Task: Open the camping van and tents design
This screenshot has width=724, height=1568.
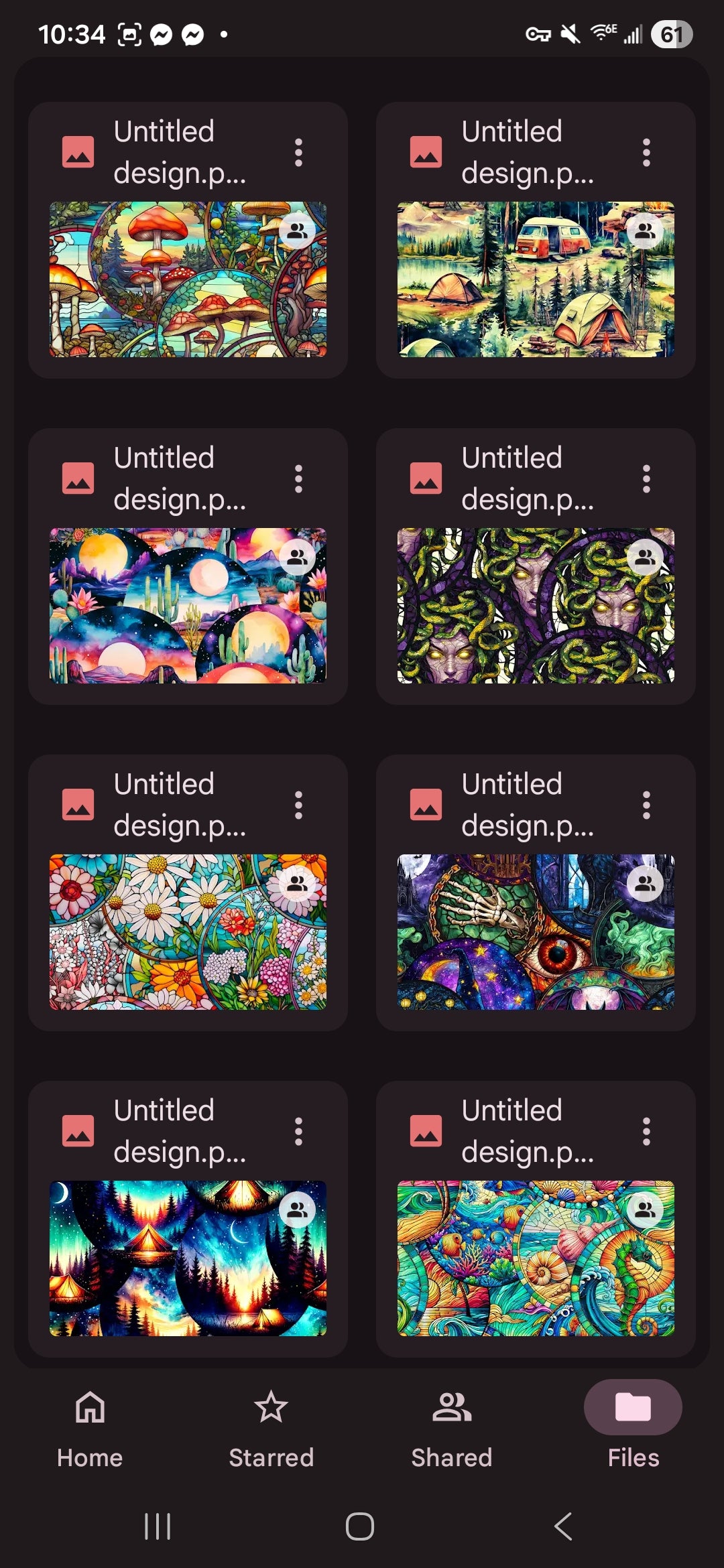Action: [x=536, y=279]
